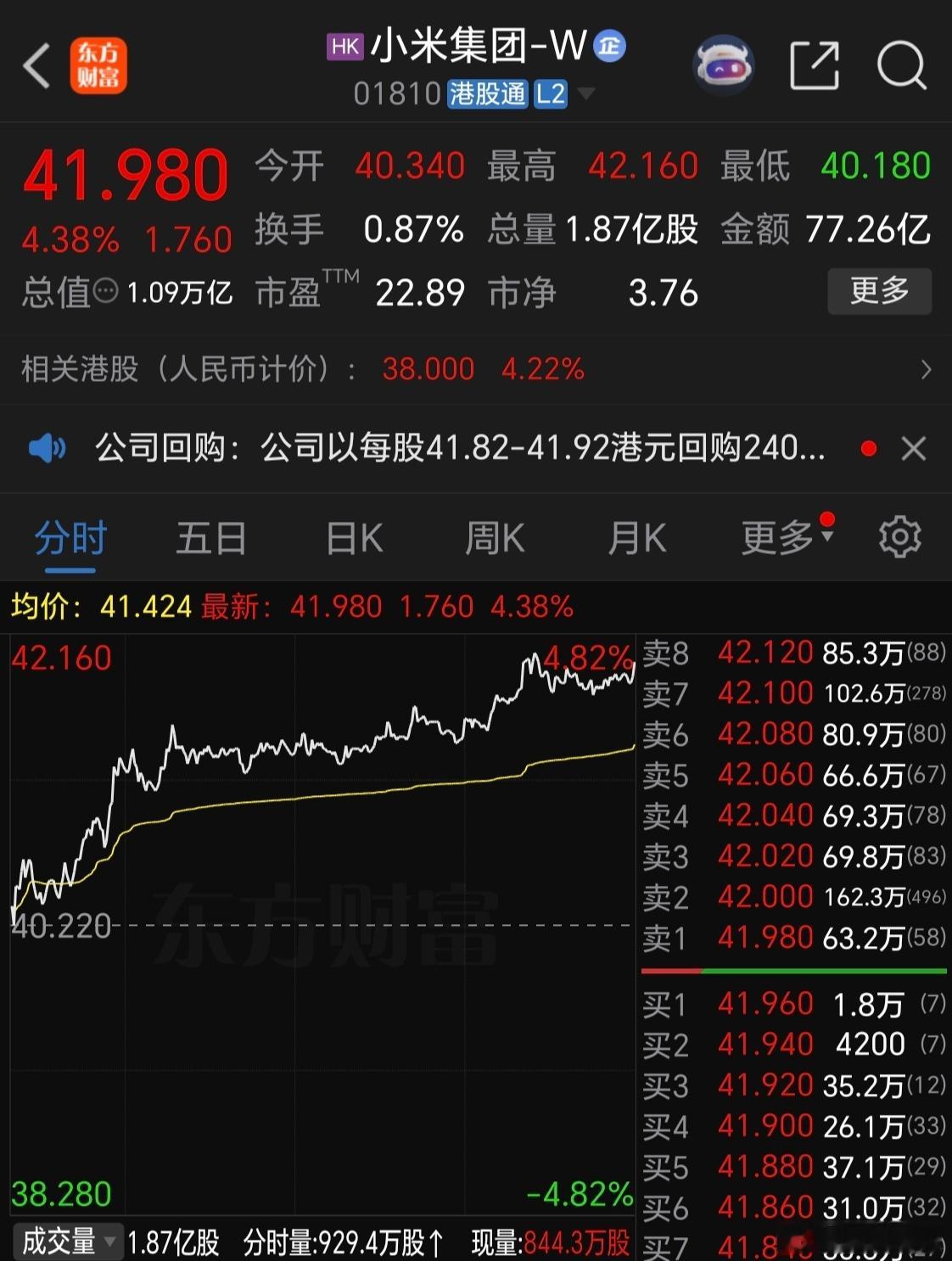The image size is (952, 1261).
Task: Open chart settings via the gear icon
Action: click(900, 536)
